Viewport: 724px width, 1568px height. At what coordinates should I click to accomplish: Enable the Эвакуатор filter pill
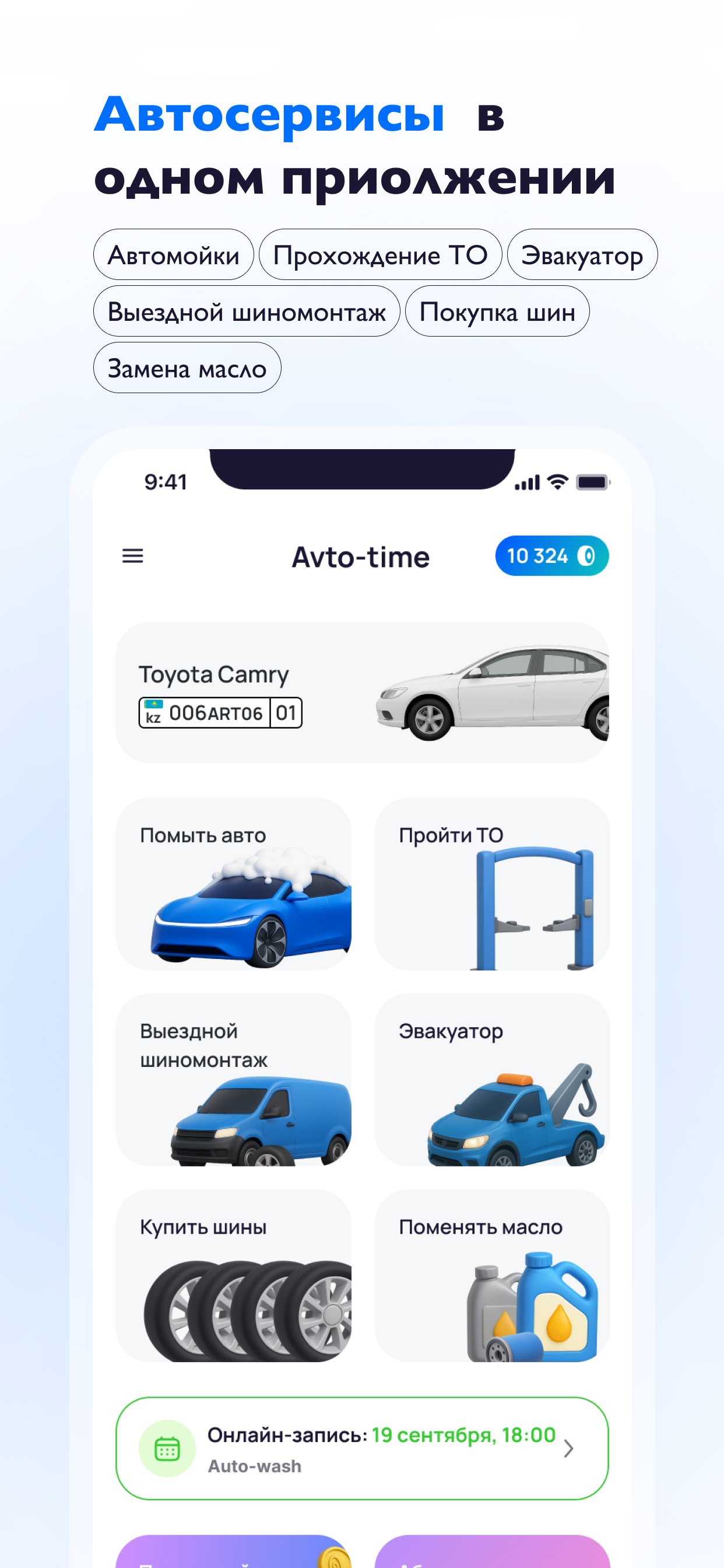(x=582, y=254)
